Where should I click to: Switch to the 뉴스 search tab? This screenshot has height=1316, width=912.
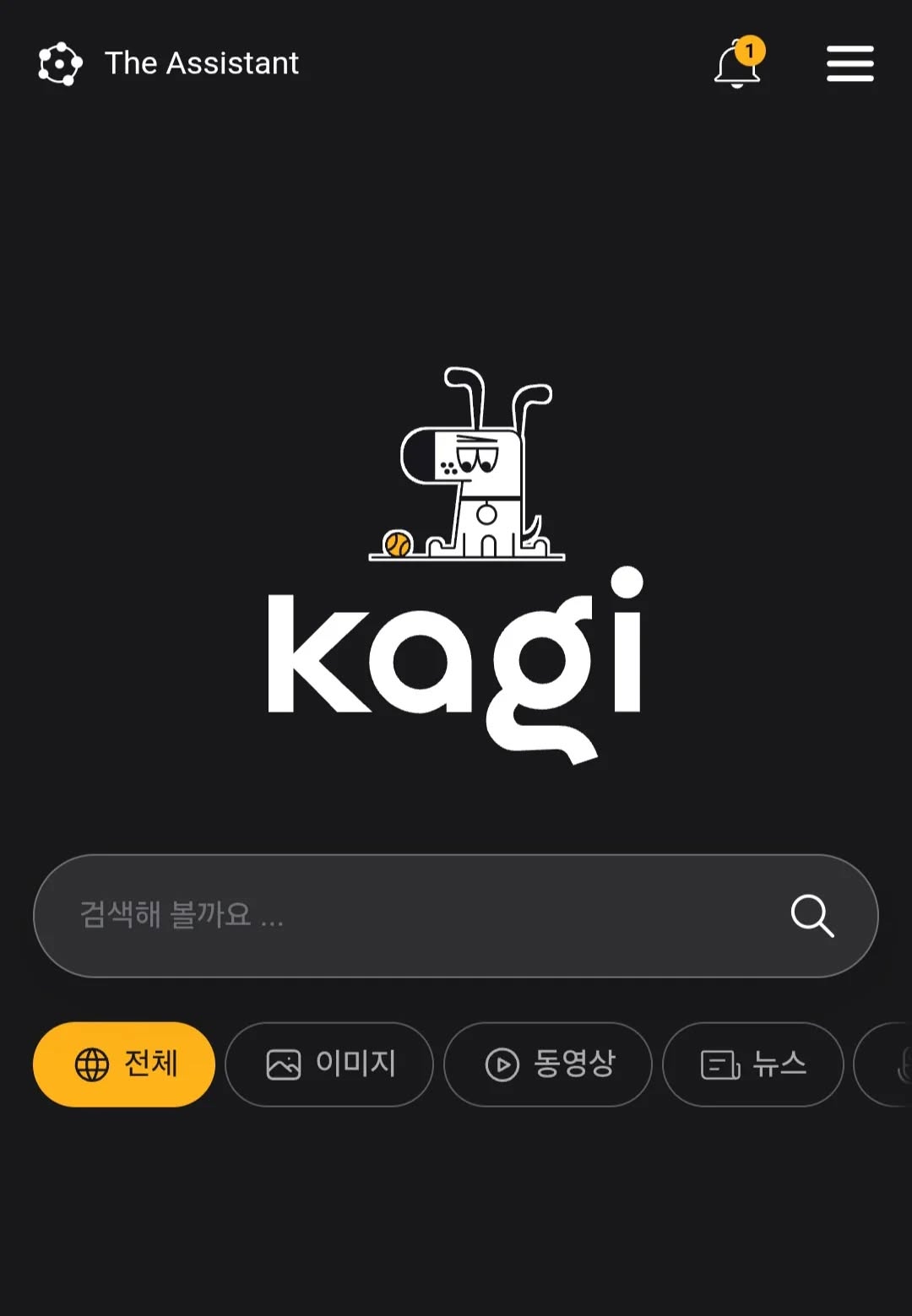752,1064
